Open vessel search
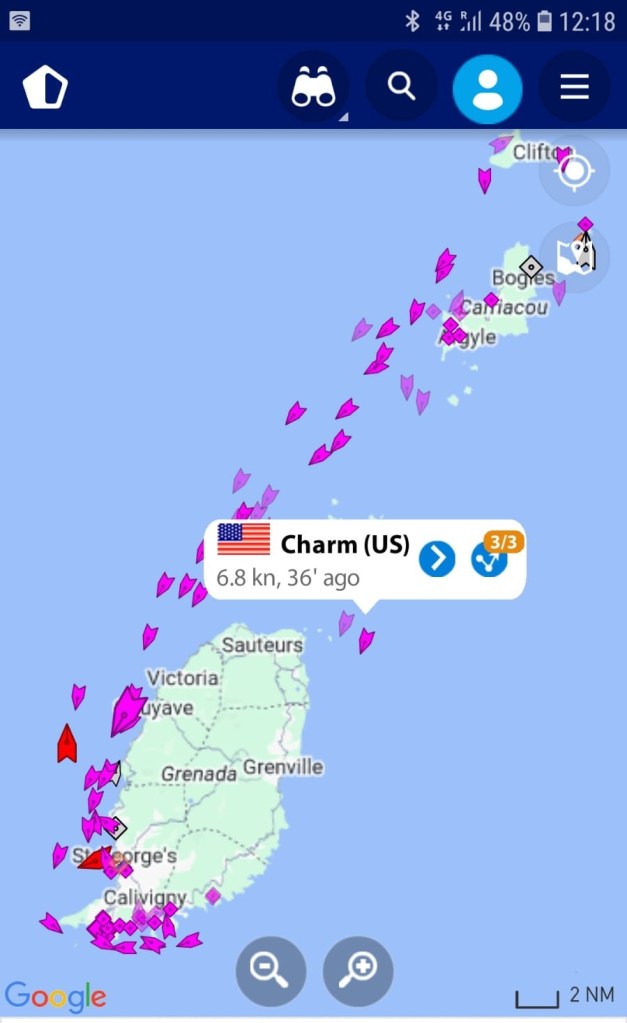The height and width of the screenshot is (1023, 627). point(401,87)
